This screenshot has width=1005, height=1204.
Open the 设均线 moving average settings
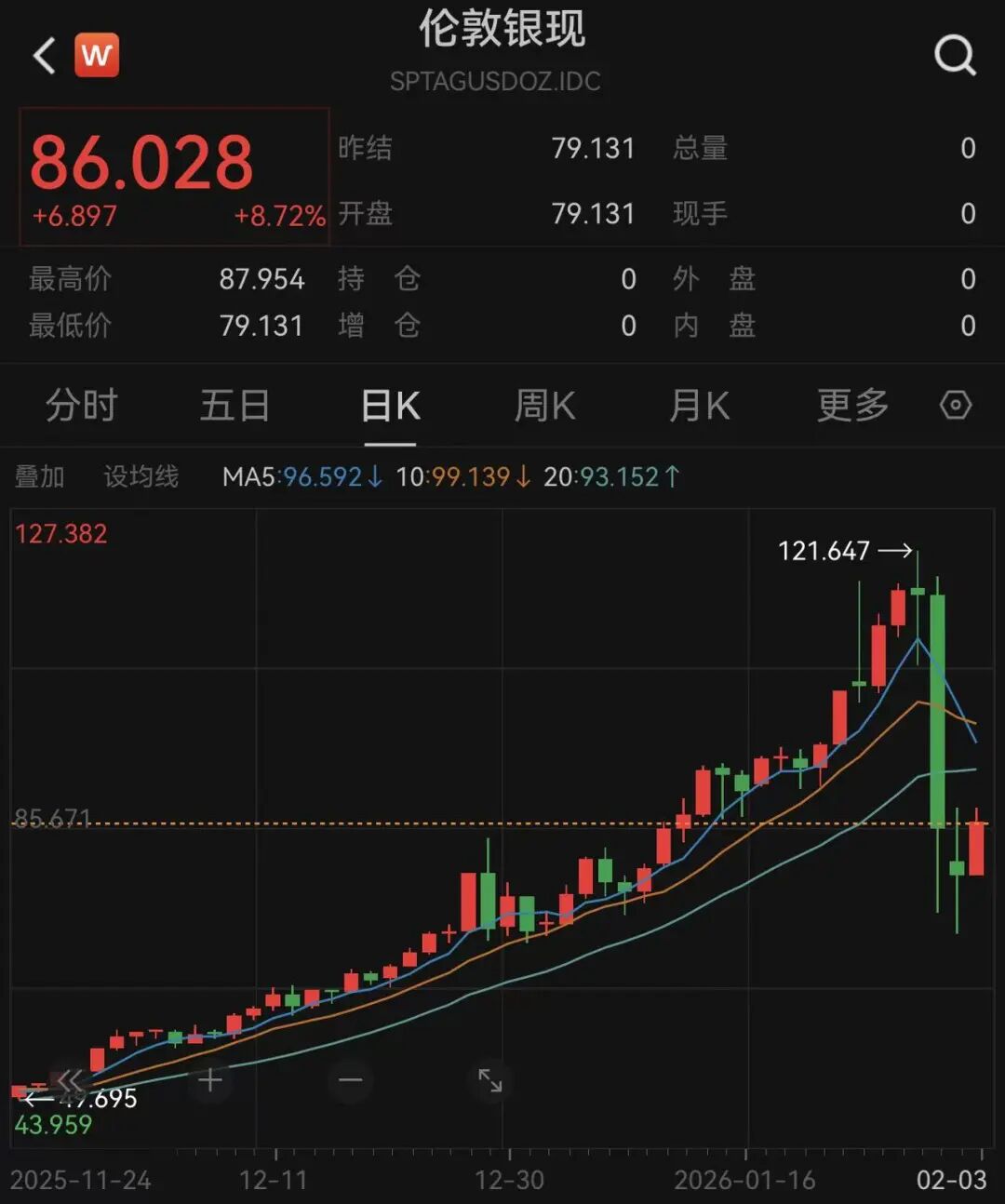coord(141,476)
